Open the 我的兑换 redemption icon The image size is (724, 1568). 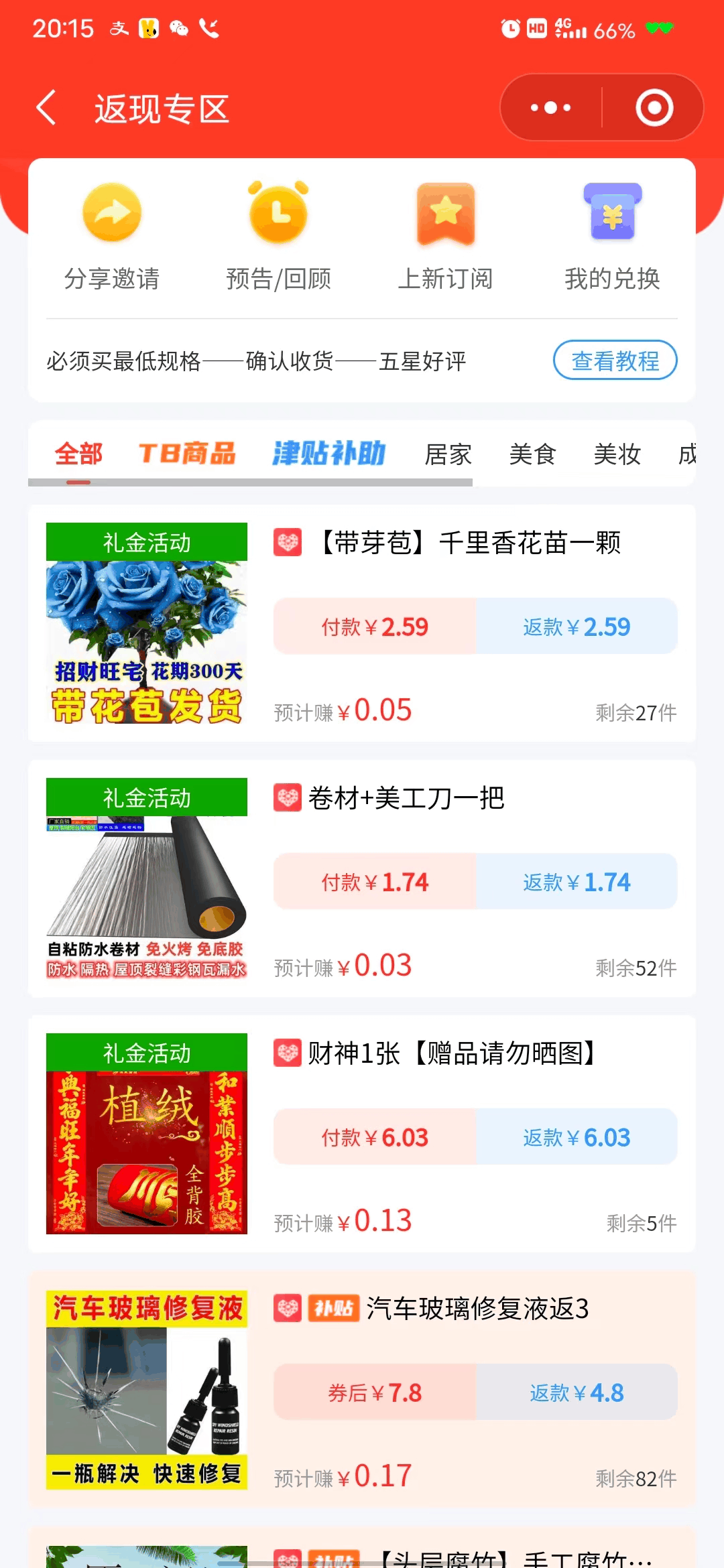coord(612,213)
